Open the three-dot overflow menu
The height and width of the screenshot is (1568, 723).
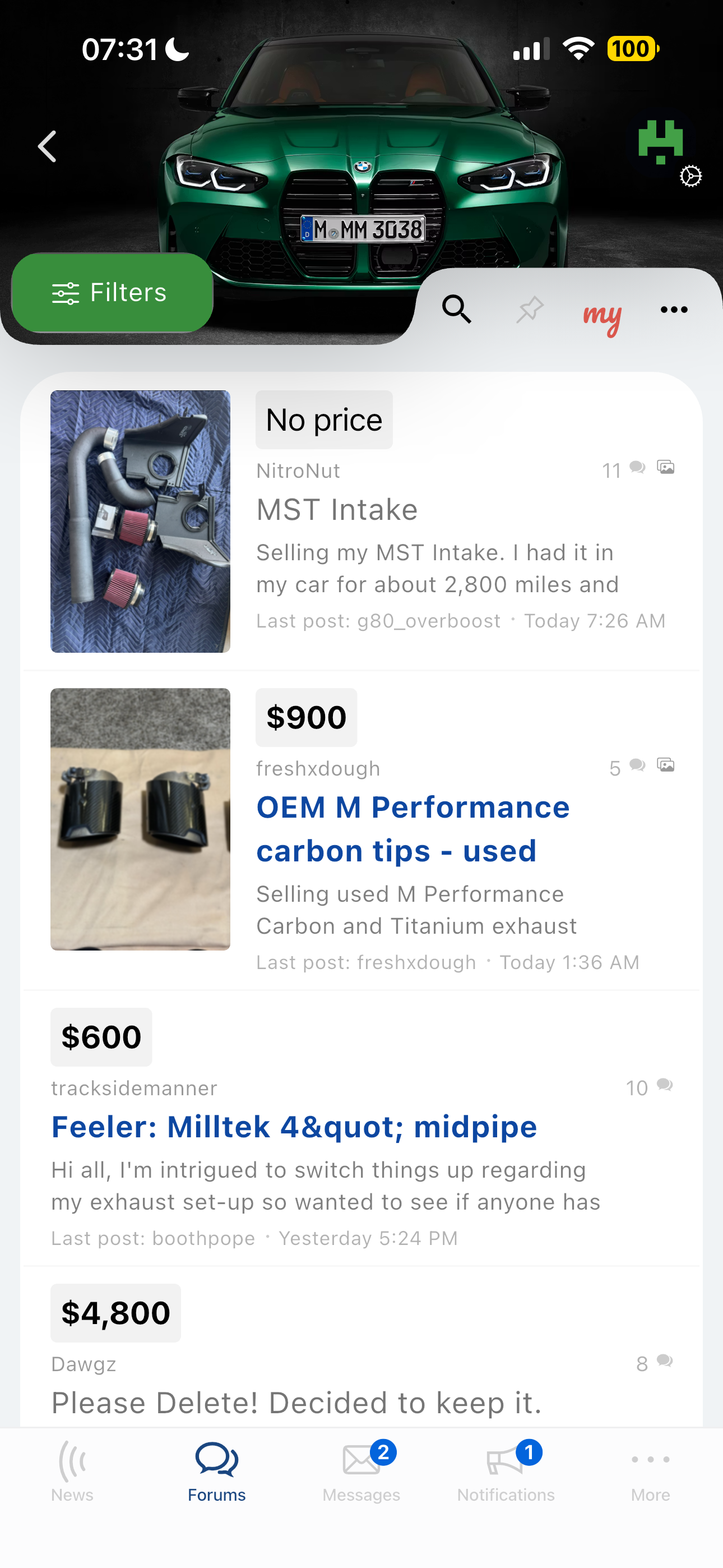[674, 309]
